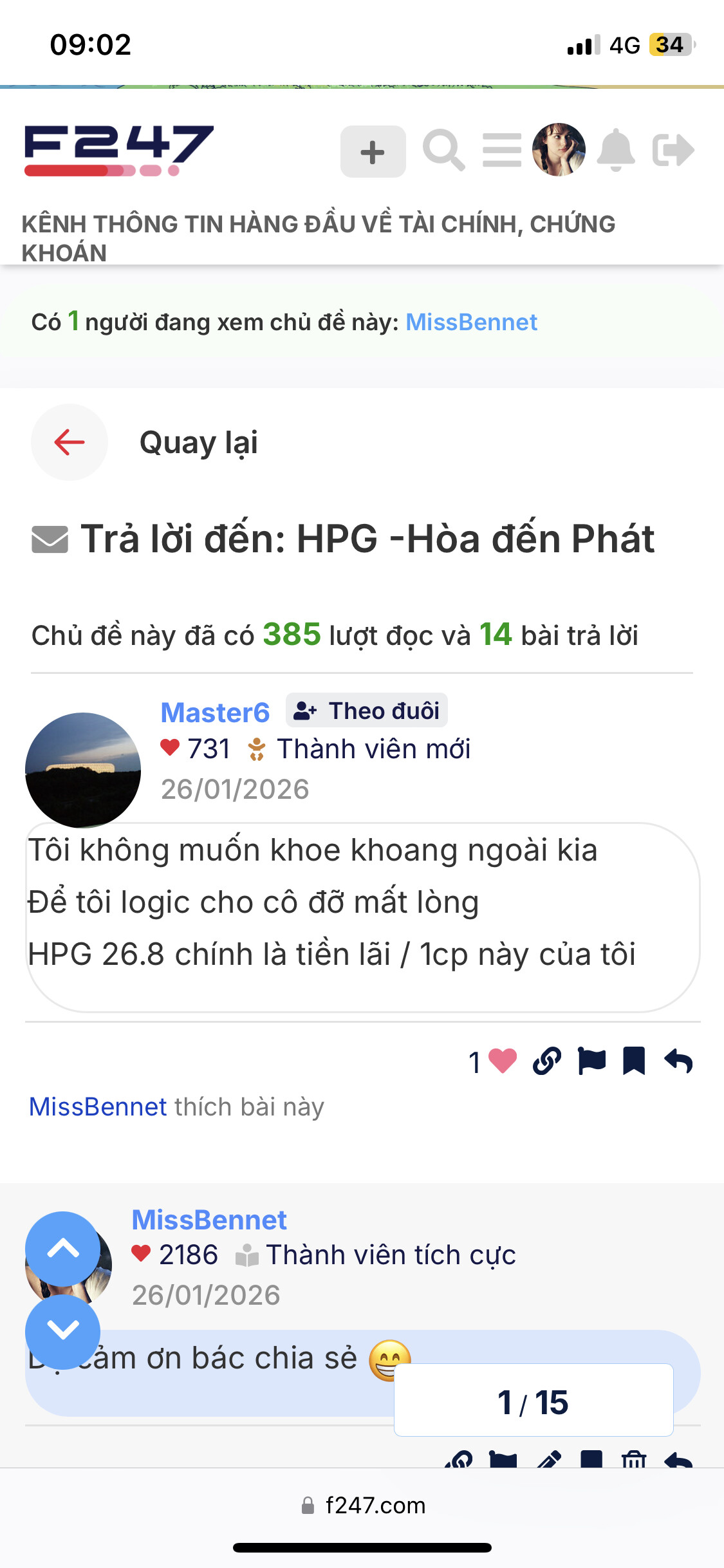Screen dimensions: 724x1568
Task: Report Master6's post with the flag
Action: pos(591,1061)
